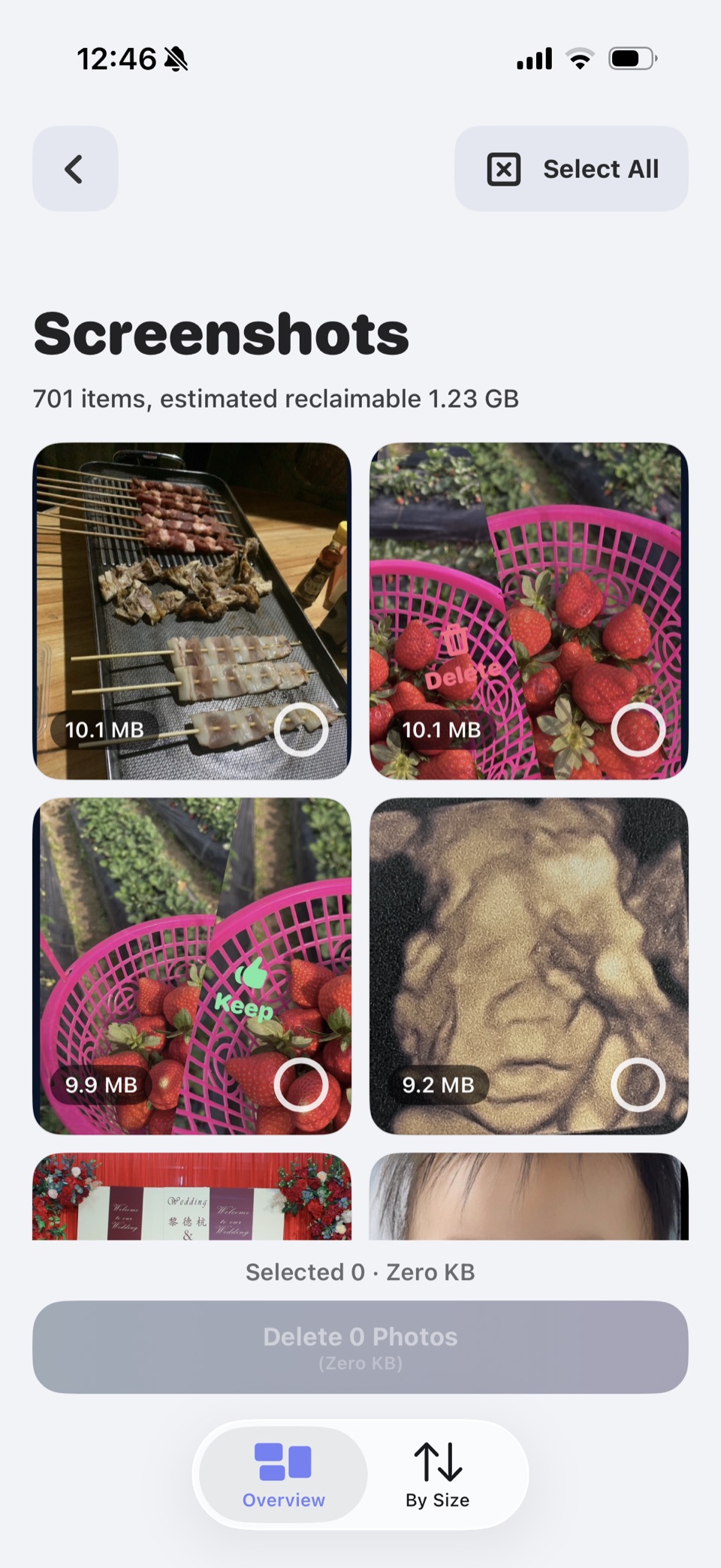Screen dimensions: 721x1568
Task: Tap the Delete 0 Photos button
Action: coord(360,1346)
